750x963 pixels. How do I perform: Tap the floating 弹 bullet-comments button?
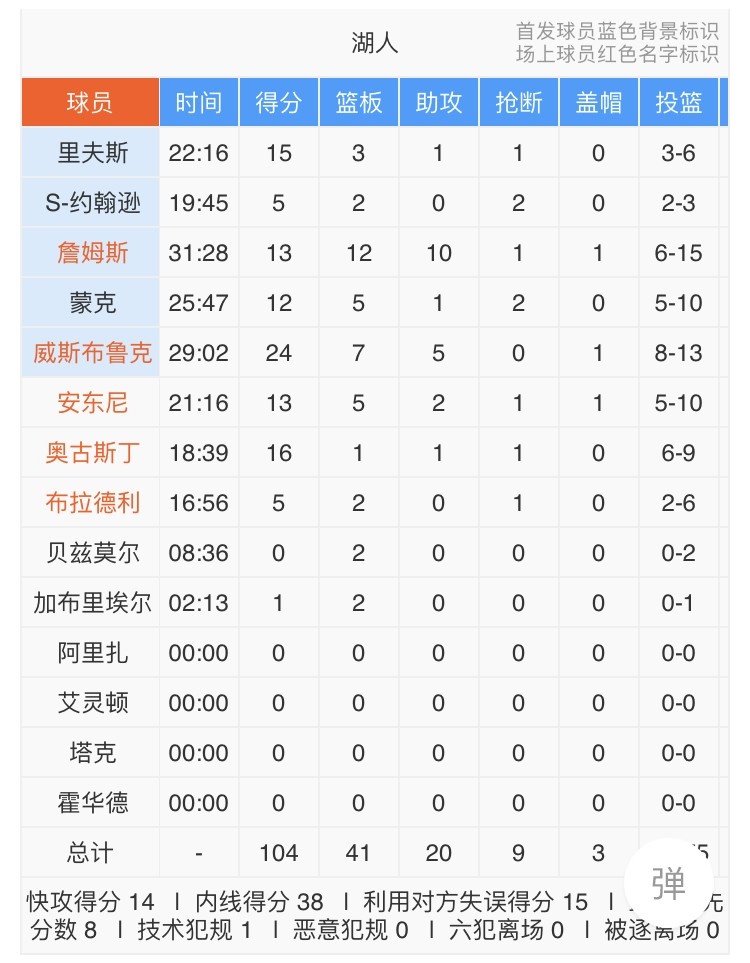click(667, 882)
